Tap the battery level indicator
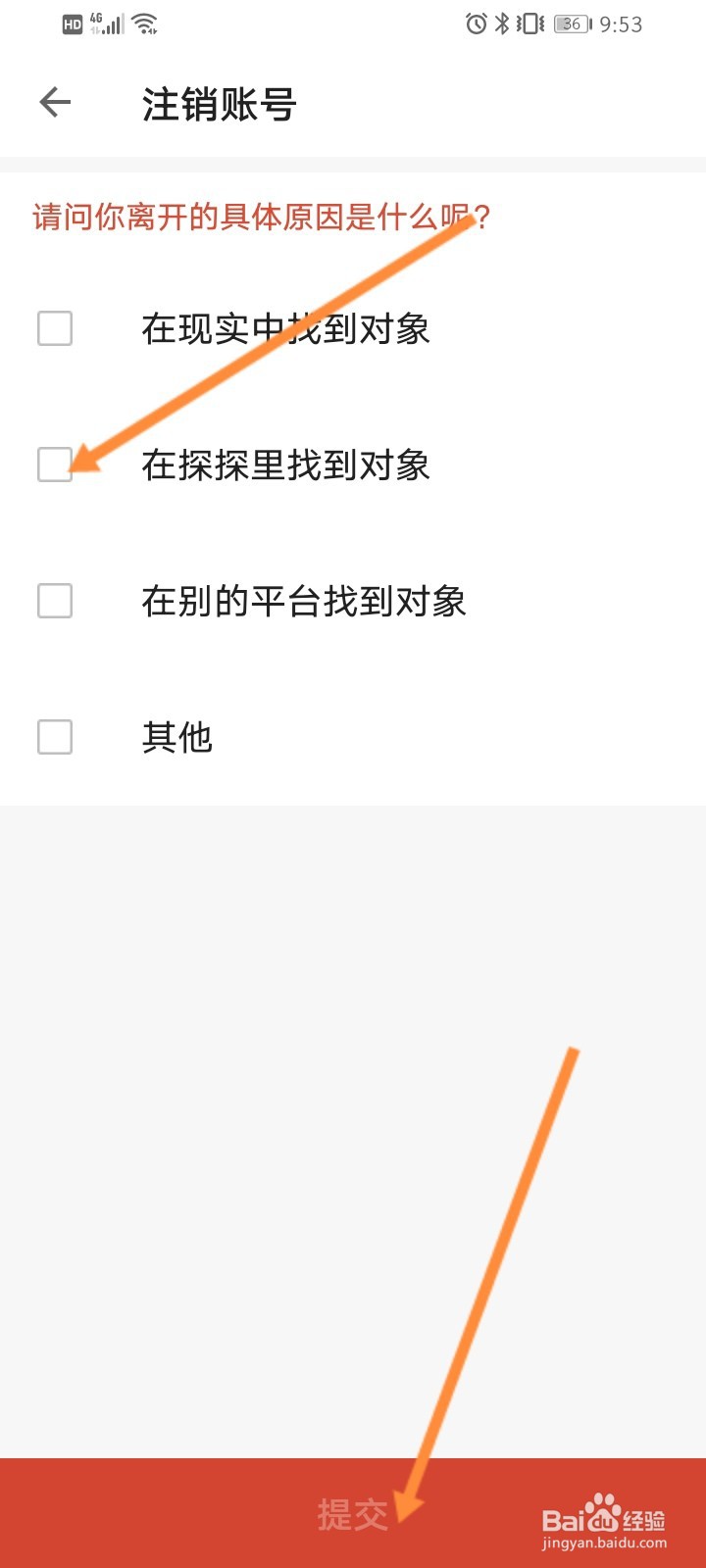This screenshot has height=1568, width=706. point(571,22)
